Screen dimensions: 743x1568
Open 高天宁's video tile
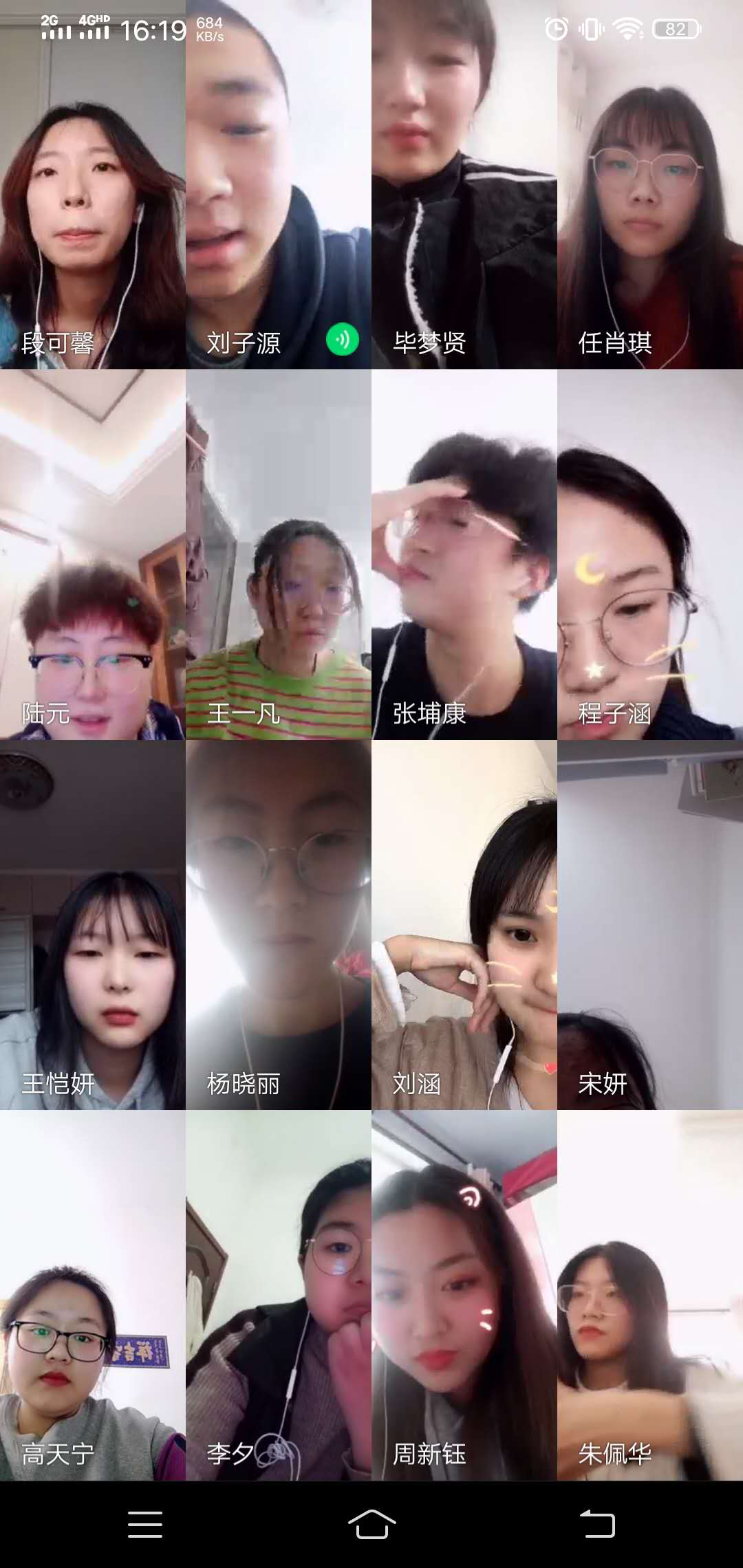(x=93, y=1294)
